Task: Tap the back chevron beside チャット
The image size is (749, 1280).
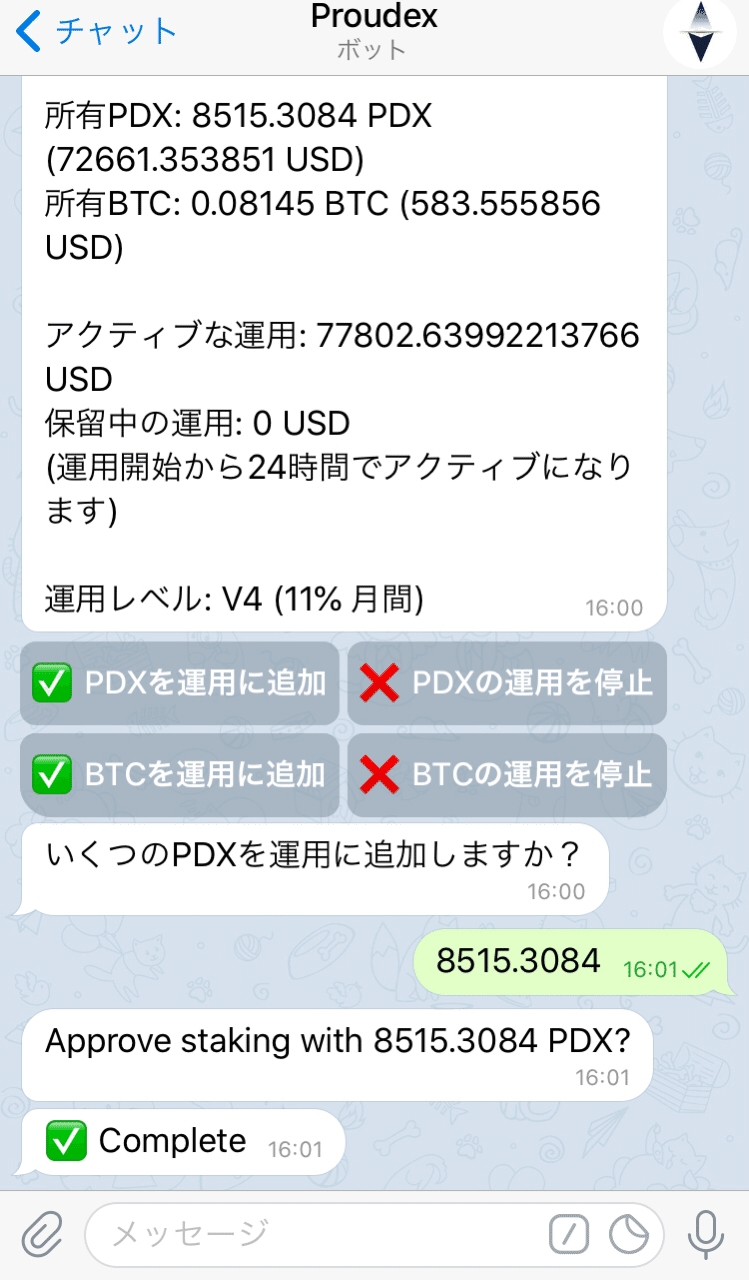Action: click(x=27, y=30)
